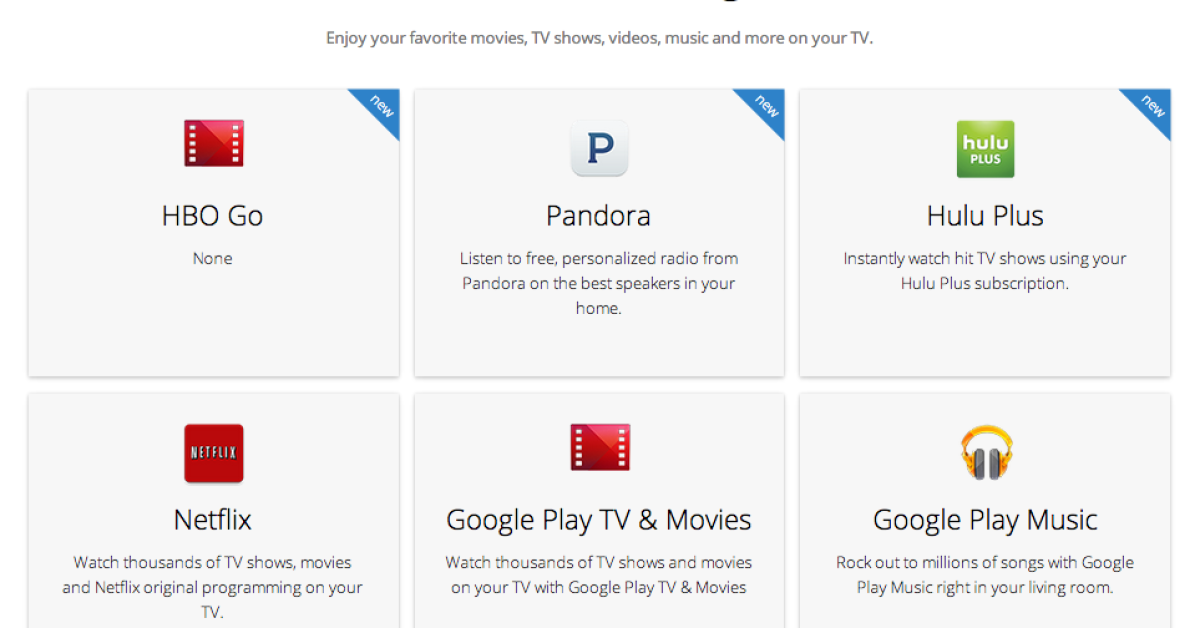Open the Hulu Plus card

coord(984,216)
